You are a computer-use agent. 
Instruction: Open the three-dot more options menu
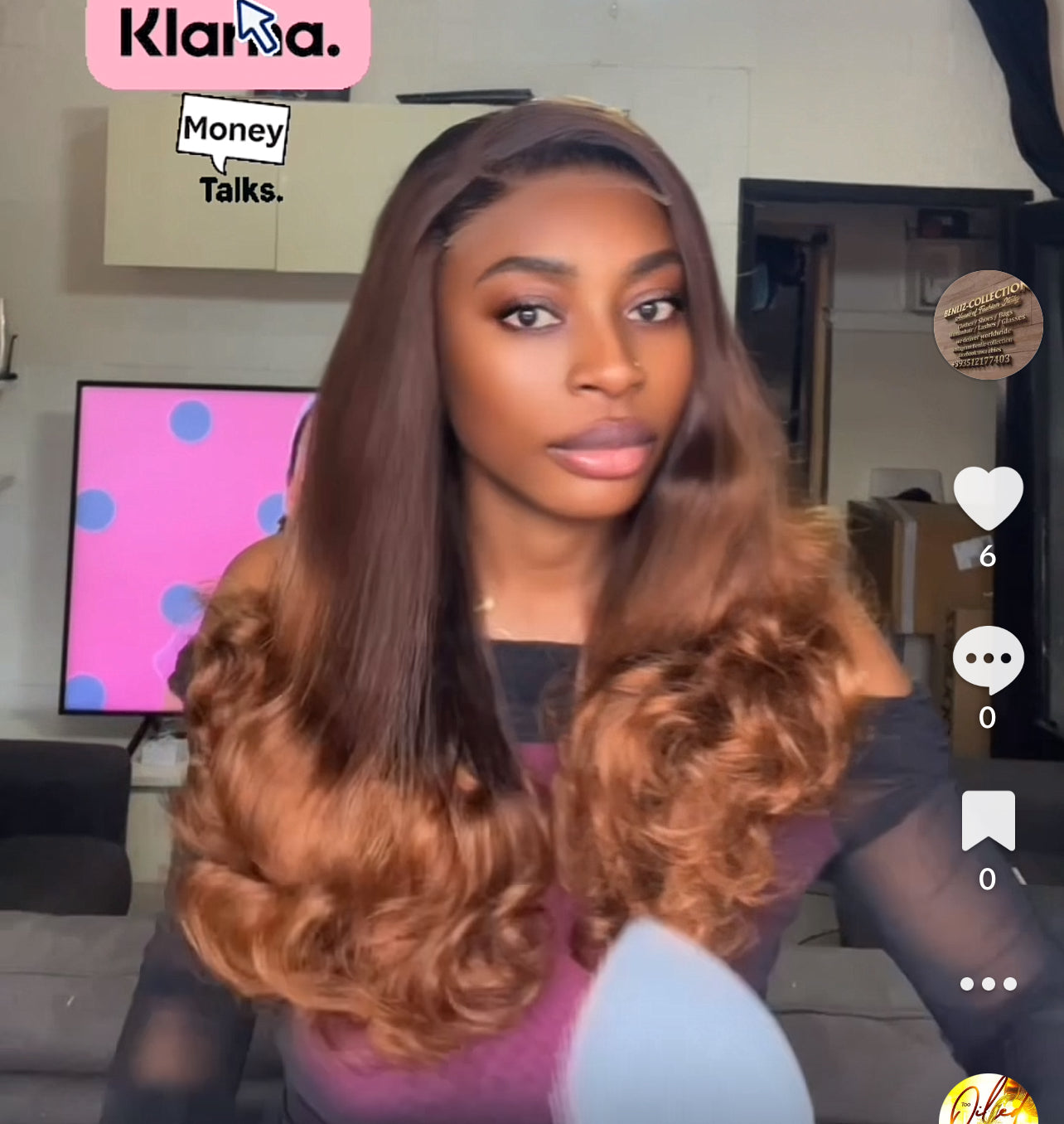(x=988, y=984)
